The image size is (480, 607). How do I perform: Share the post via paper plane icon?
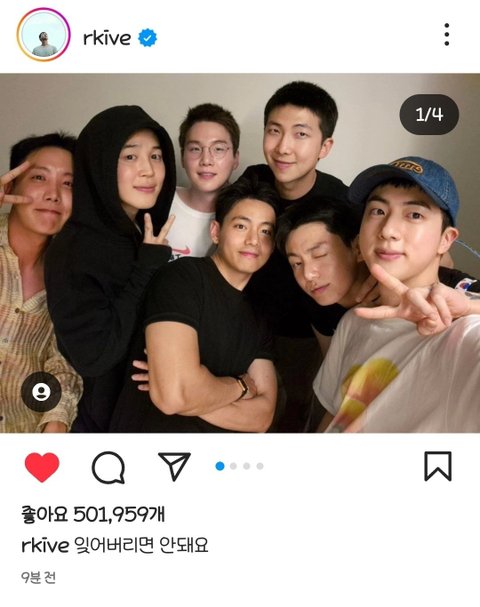tap(174, 466)
